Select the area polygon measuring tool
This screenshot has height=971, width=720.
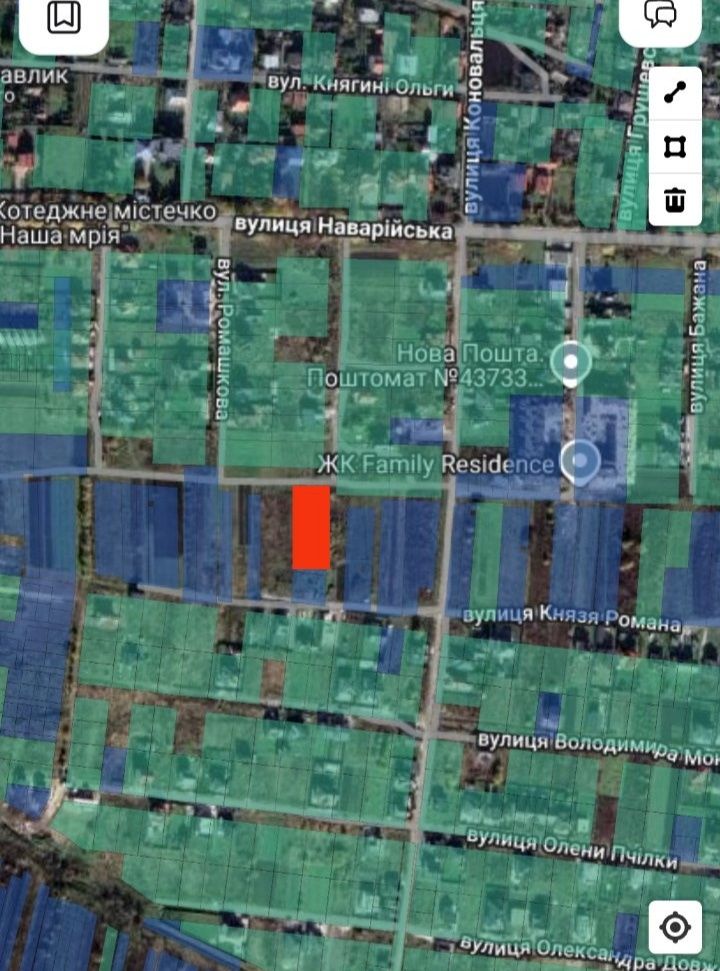[675, 147]
